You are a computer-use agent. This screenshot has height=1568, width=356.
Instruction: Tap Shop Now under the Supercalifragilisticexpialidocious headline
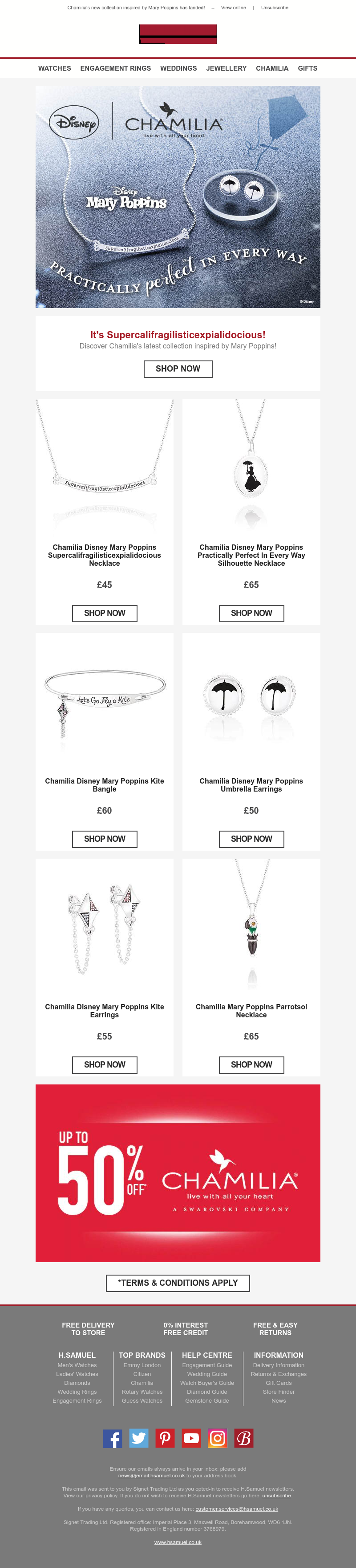point(178,369)
